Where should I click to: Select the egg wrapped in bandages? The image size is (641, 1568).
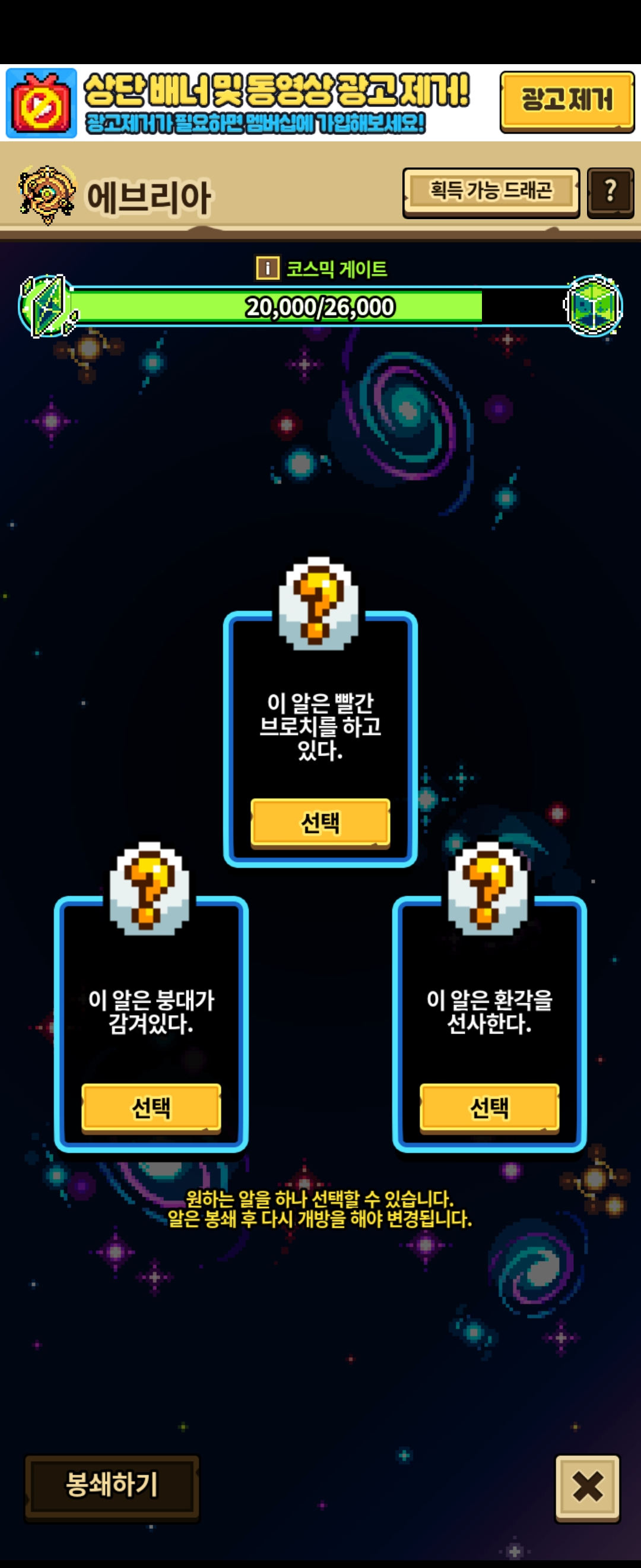(x=151, y=1107)
